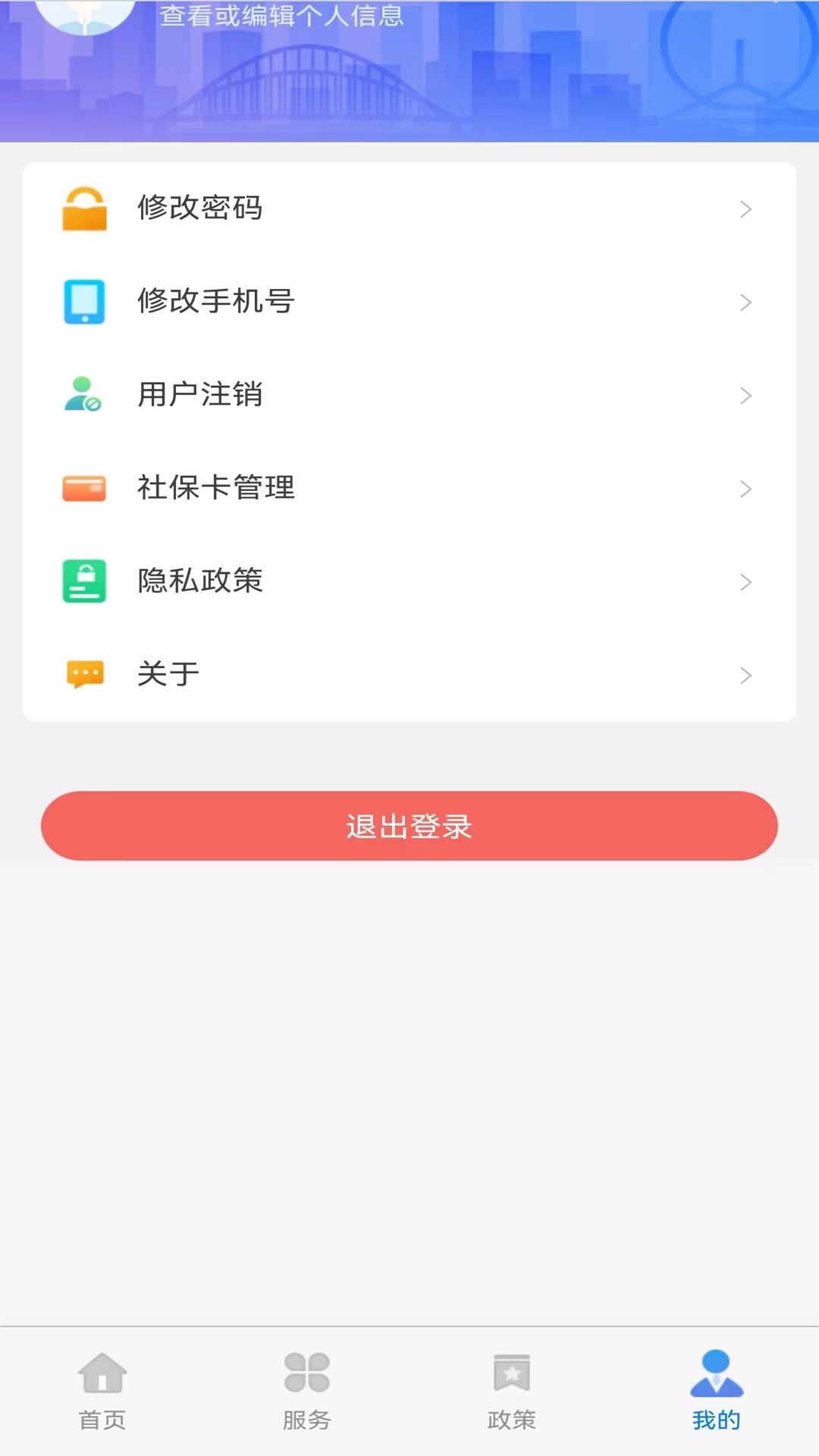Click the chat bubble icon next to 关于
The image size is (819, 1456).
[x=83, y=674]
